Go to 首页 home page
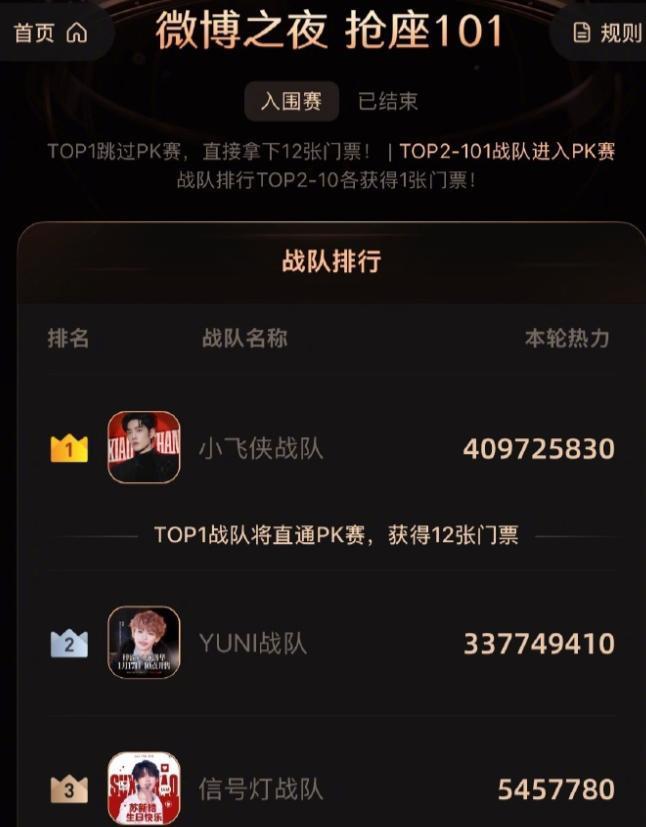The width and height of the screenshot is (646, 827). coord(50,33)
